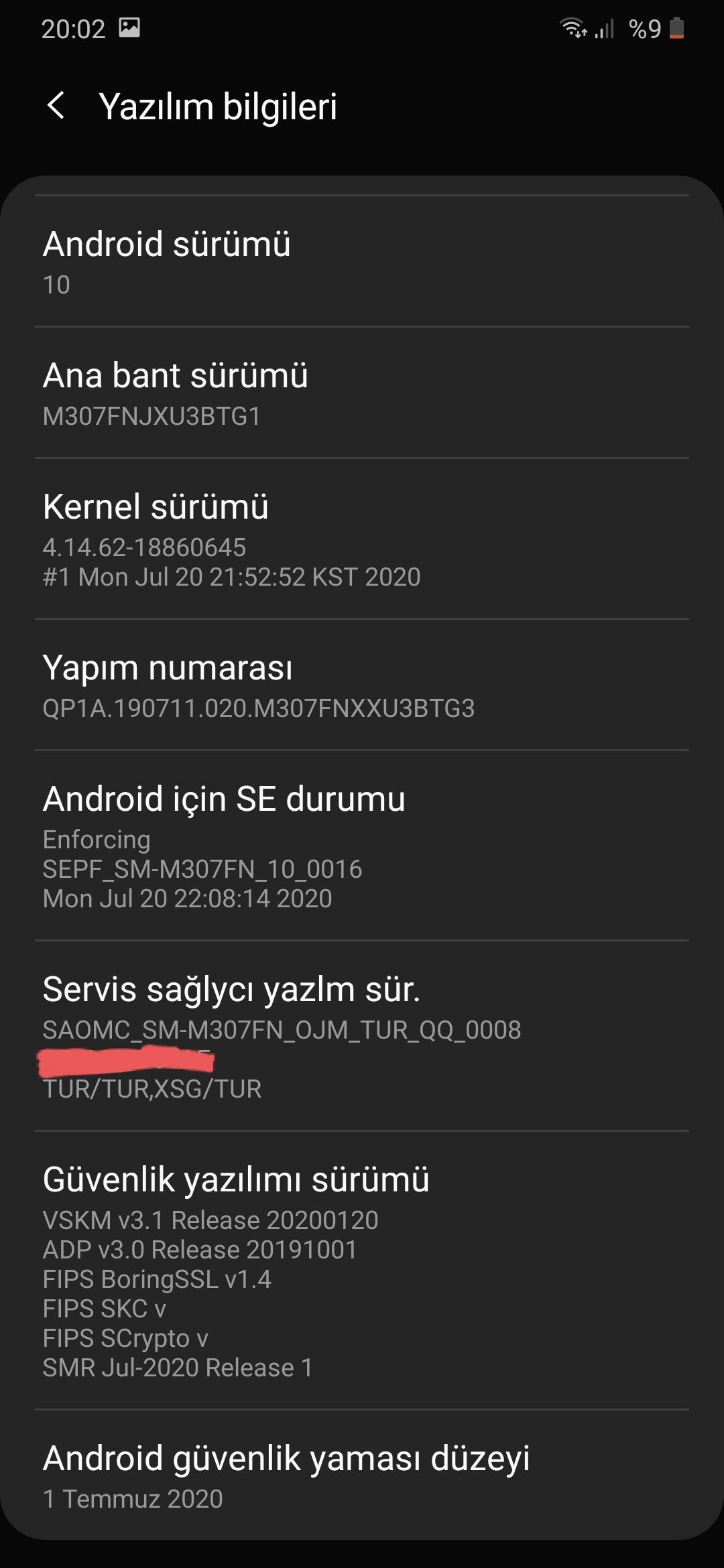Go back from Yazılım bilgileri
The image size is (724, 1568).
(x=56, y=106)
